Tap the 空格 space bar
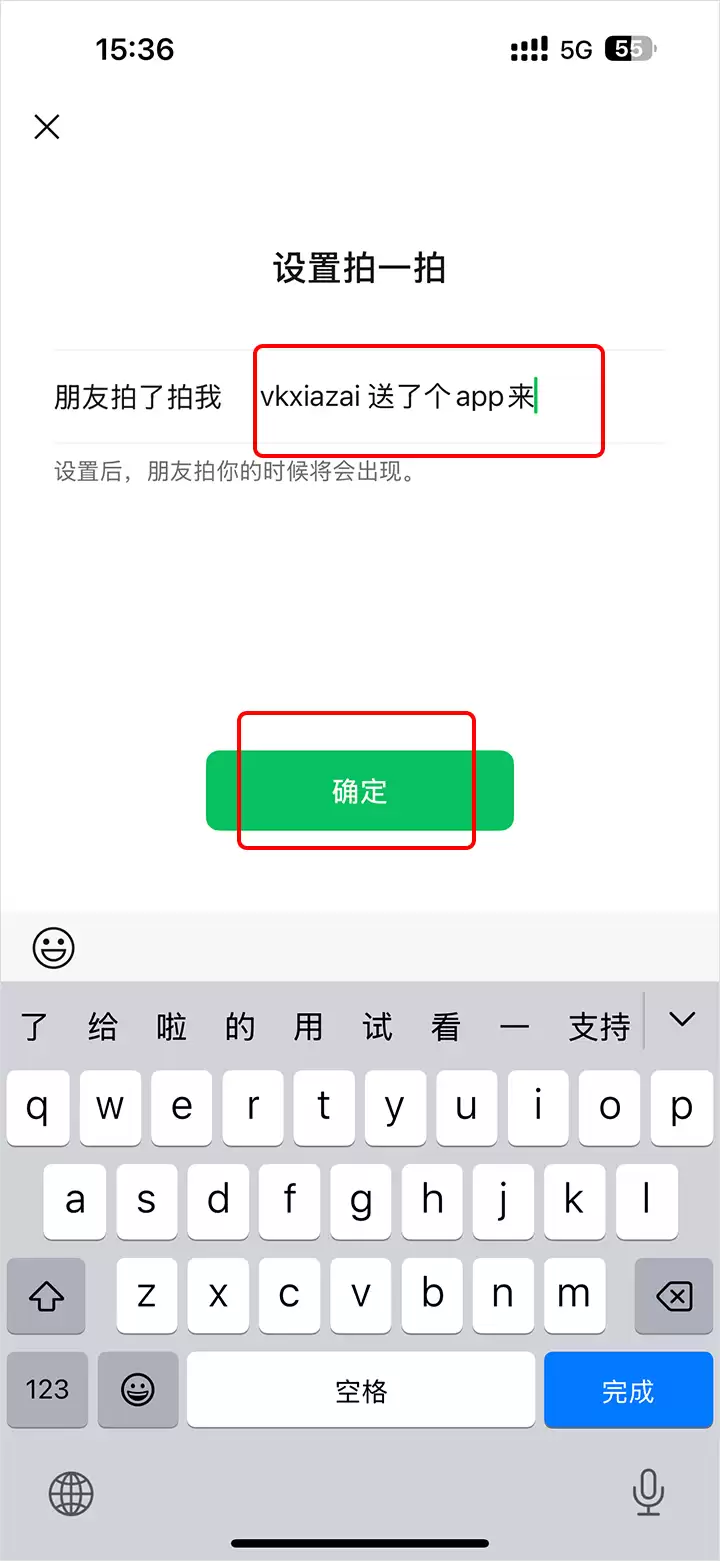Screen dimensions: 720x1561 (360, 1390)
